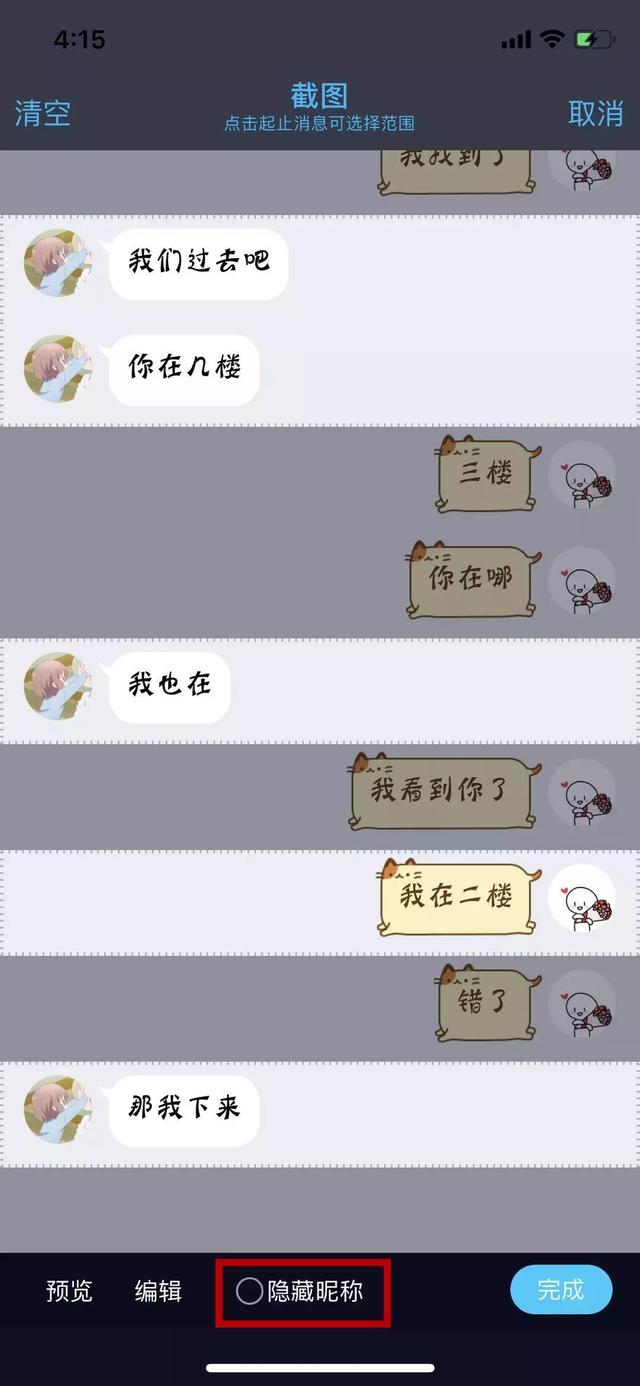Select the message 我们过去吧
This screenshot has height=1386, width=640.
199,263
